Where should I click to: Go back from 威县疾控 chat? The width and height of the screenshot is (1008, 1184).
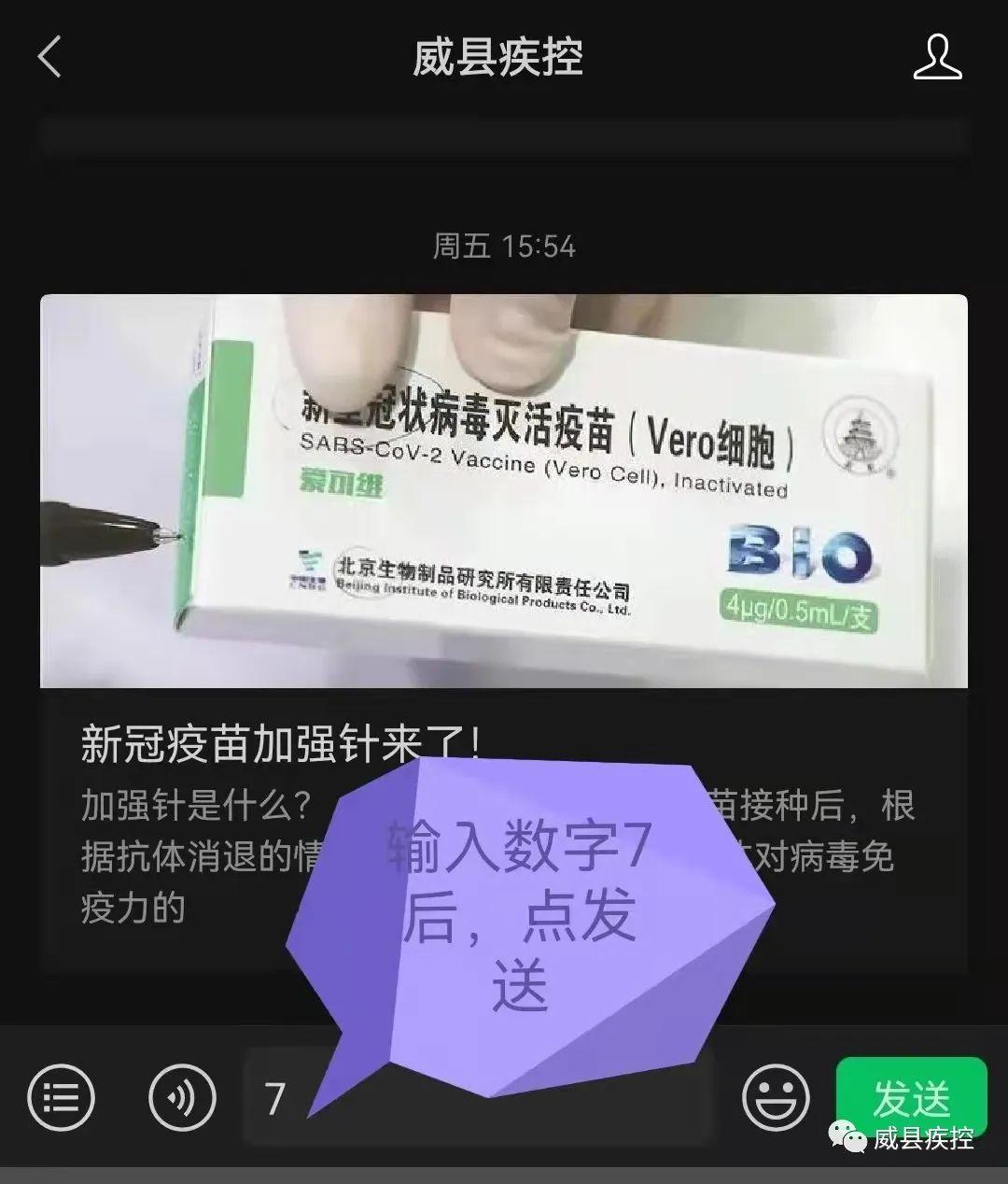49,57
